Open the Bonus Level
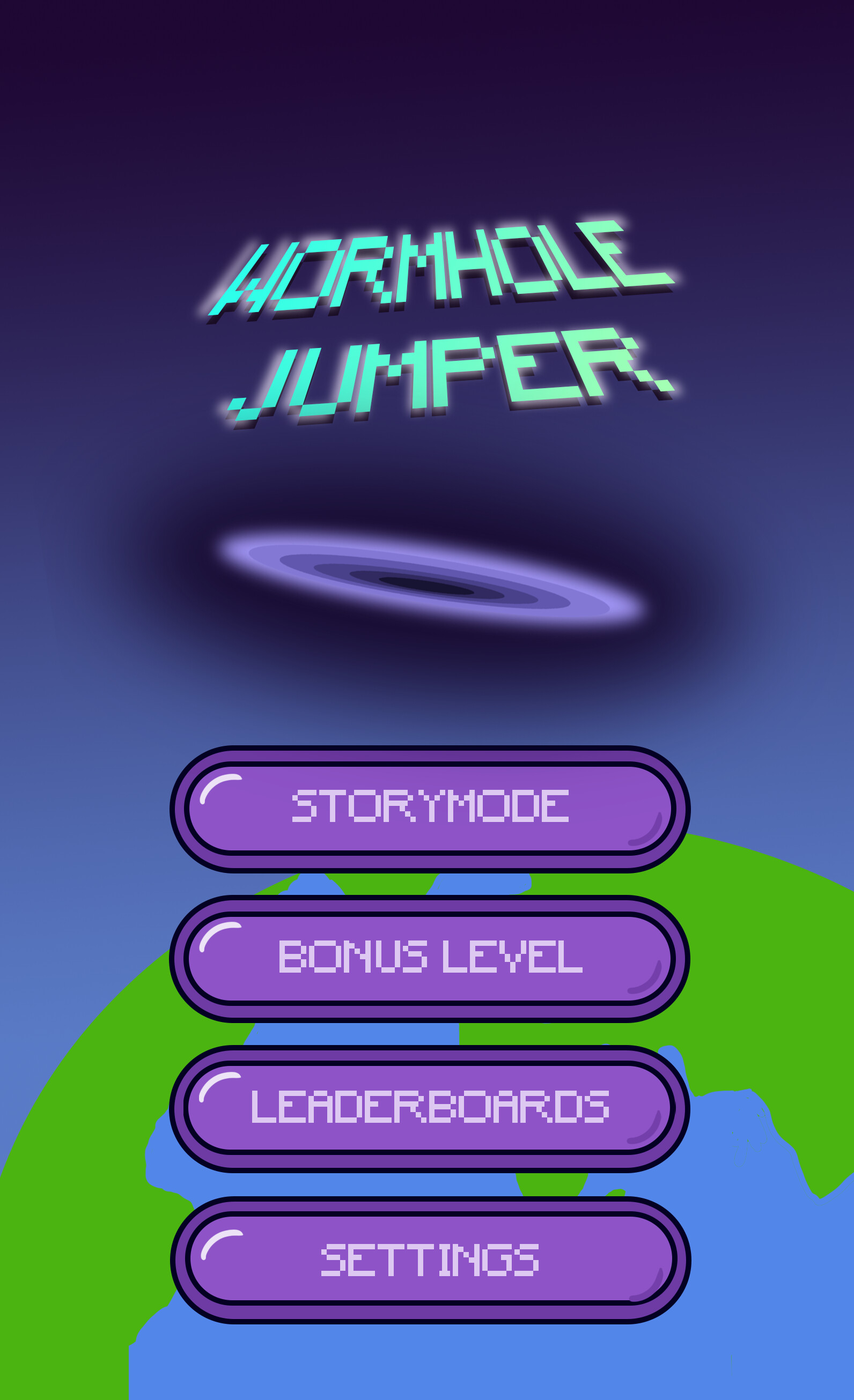 pyautogui.click(x=429, y=958)
